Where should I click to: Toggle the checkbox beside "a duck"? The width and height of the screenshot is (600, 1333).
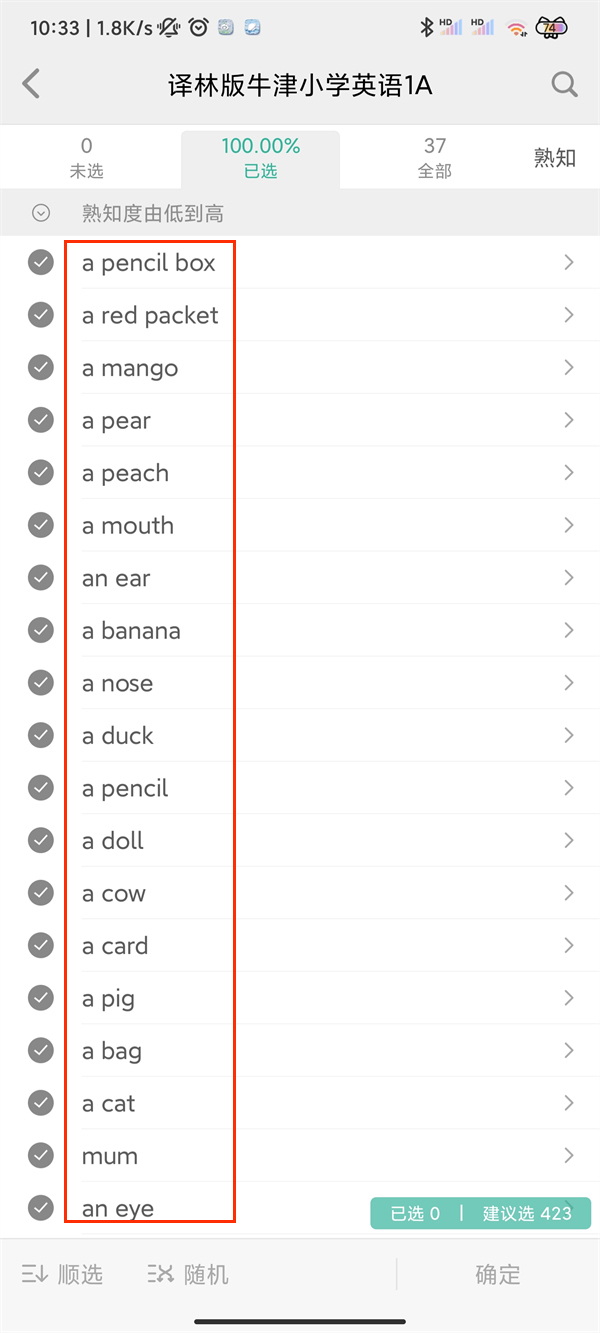click(41, 736)
